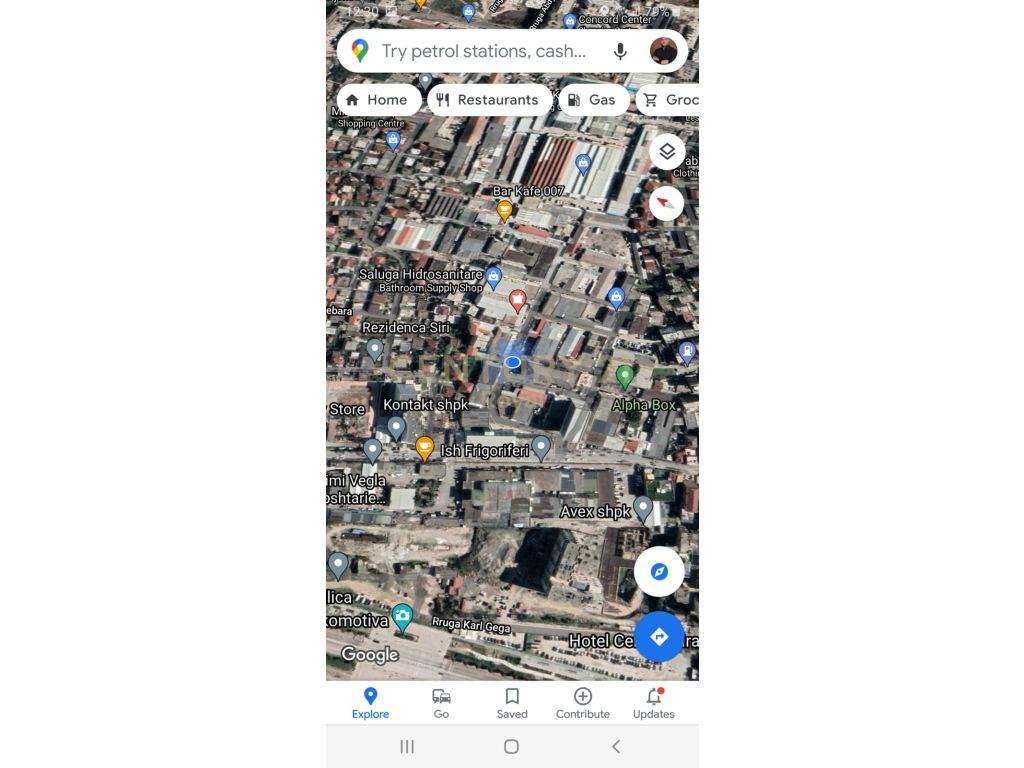Select the Gas chip

coord(591,100)
